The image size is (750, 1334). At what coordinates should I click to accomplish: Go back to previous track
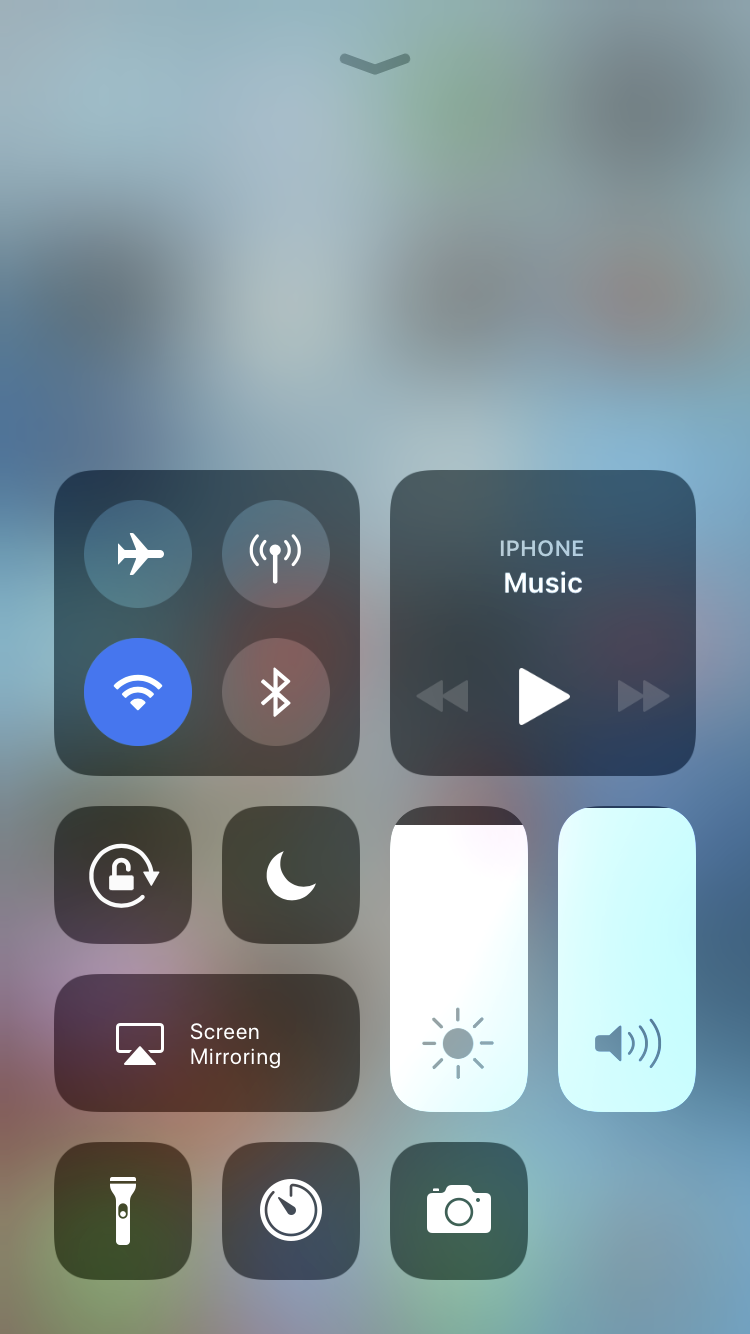443,696
